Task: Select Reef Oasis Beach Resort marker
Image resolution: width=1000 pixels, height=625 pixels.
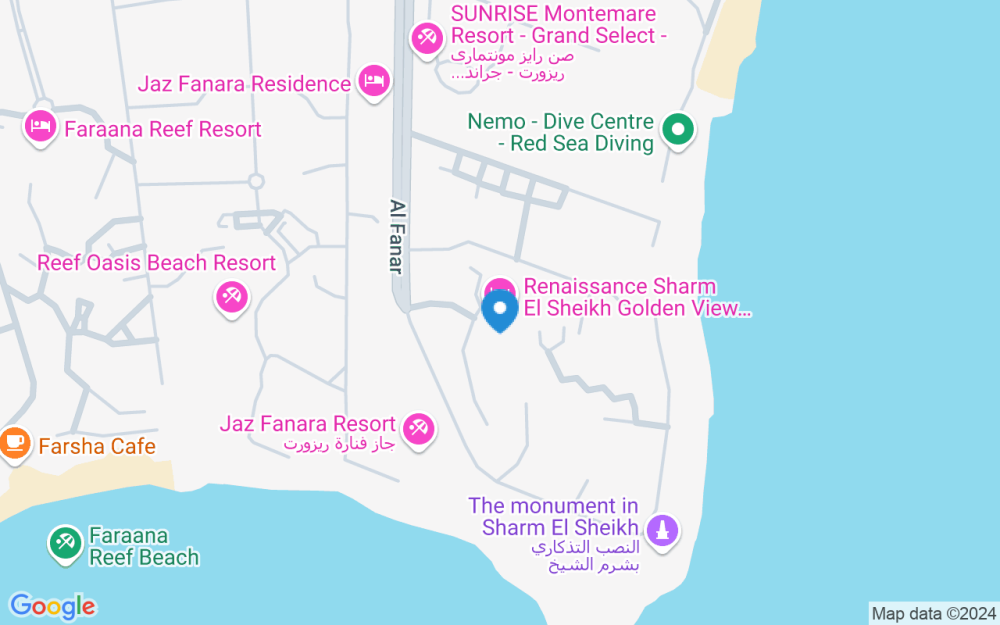Action: click(232, 298)
